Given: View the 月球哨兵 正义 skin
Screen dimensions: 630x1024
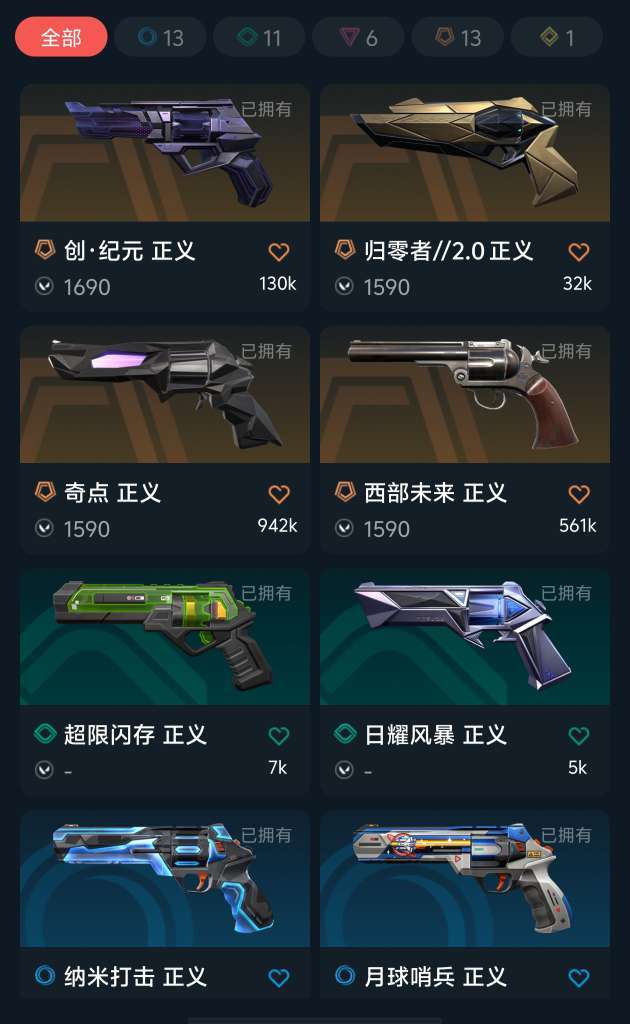Looking at the screenshot, I should 465,904.
